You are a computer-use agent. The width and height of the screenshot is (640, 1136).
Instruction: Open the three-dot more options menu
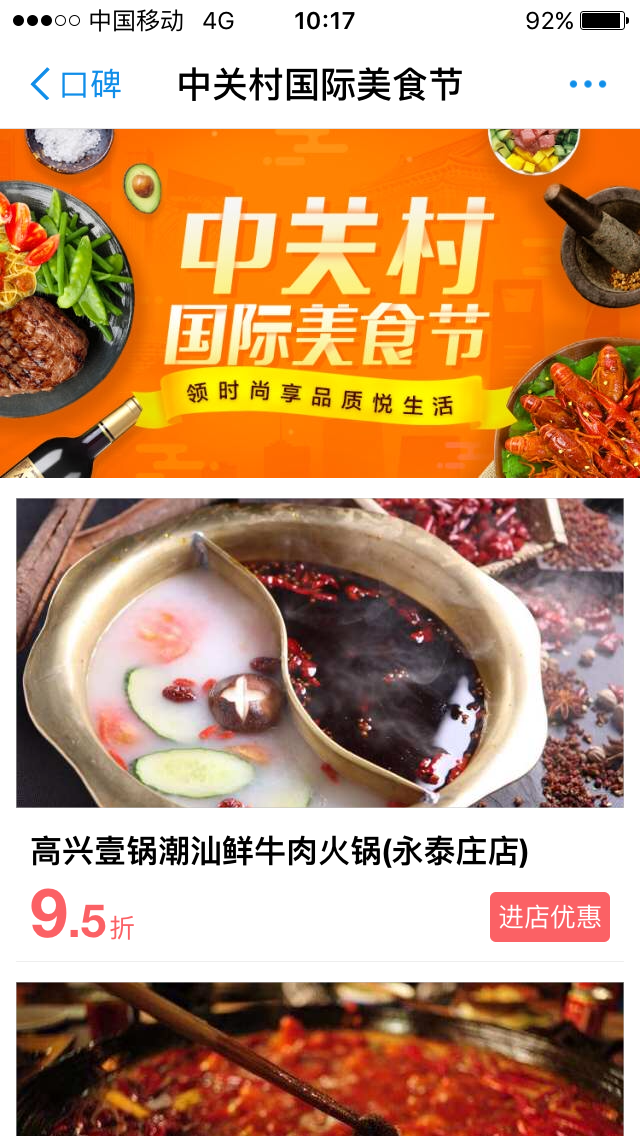(587, 85)
